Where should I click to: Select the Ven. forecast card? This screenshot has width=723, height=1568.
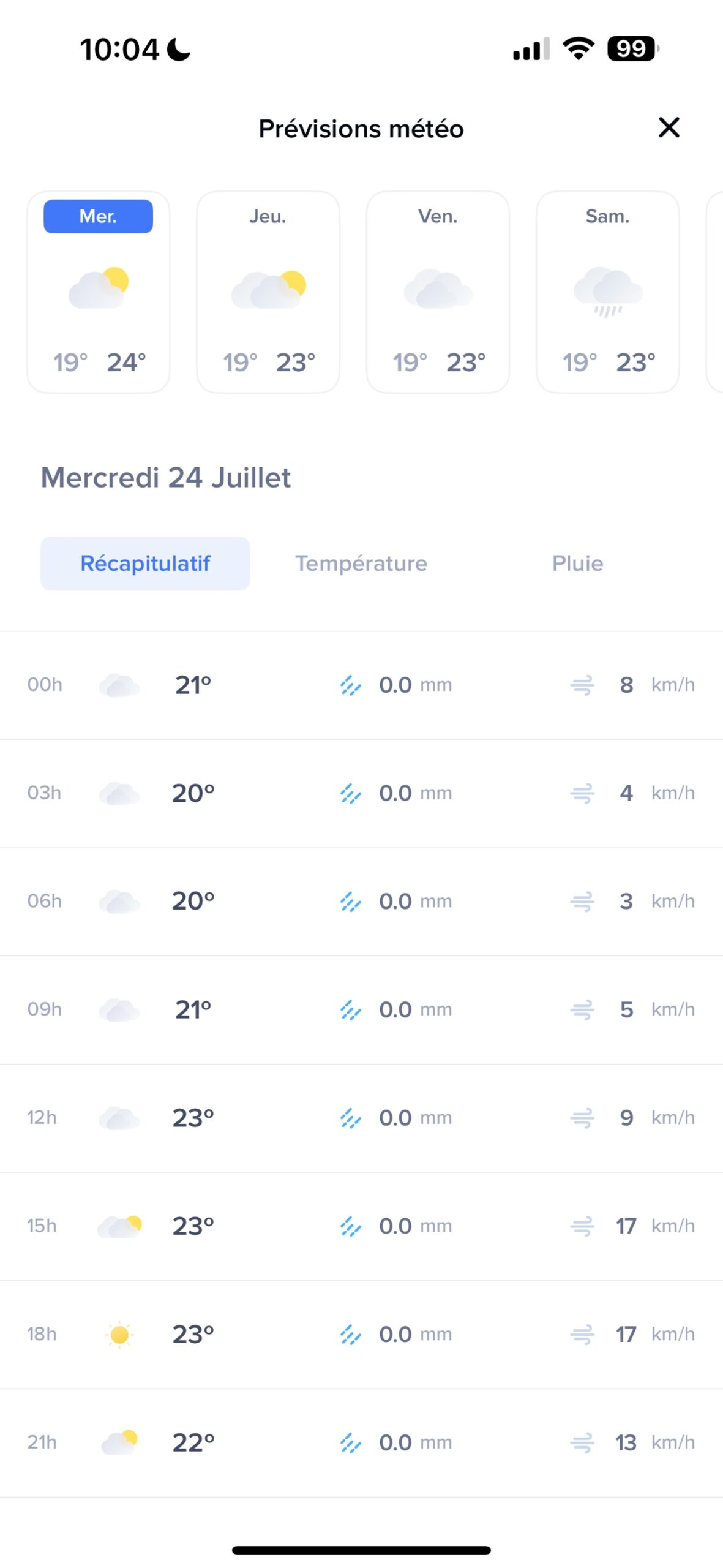coord(438,292)
